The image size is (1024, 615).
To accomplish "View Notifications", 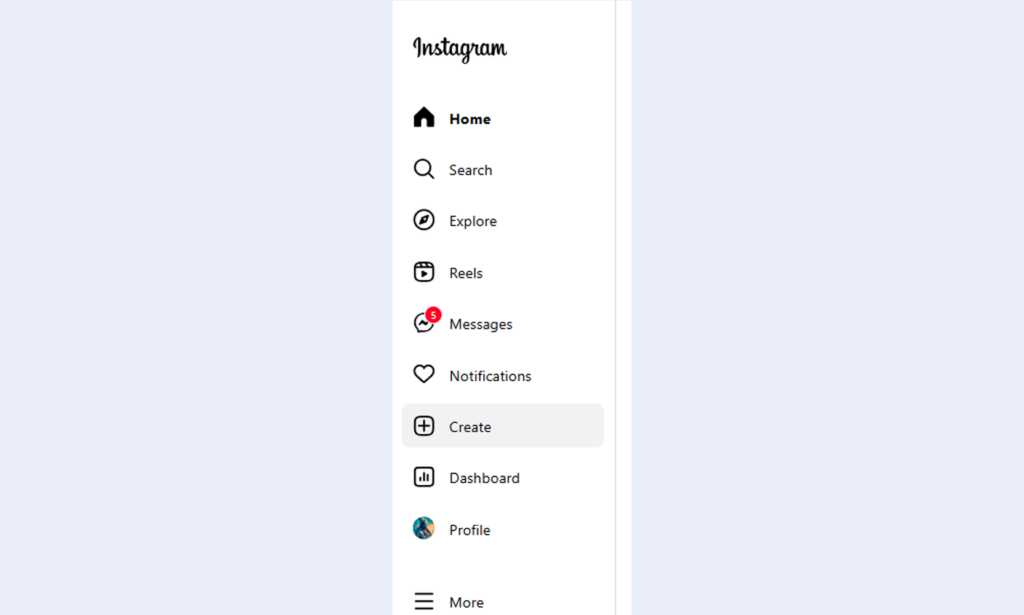I will pyautogui.click(x=488, y=376).
